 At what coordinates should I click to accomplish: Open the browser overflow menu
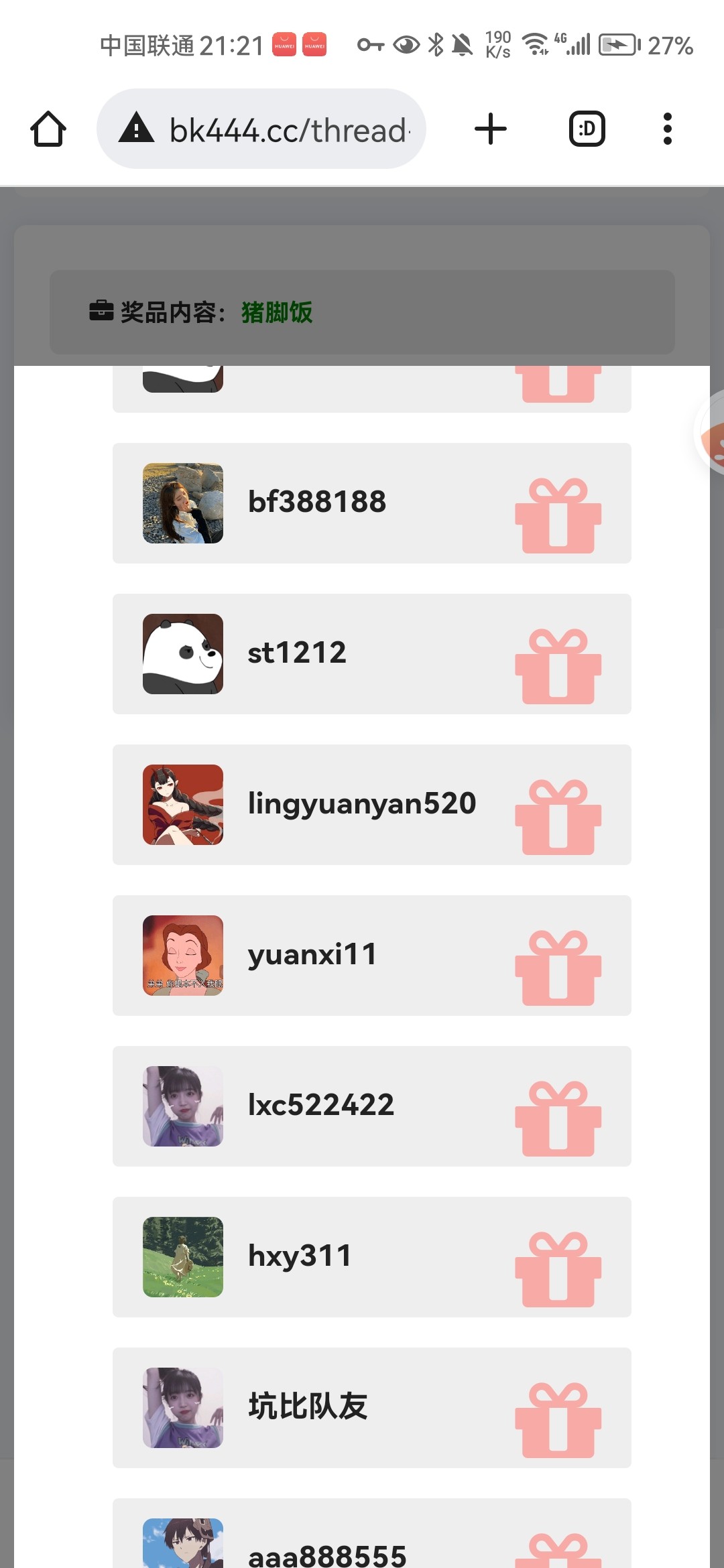667,129
